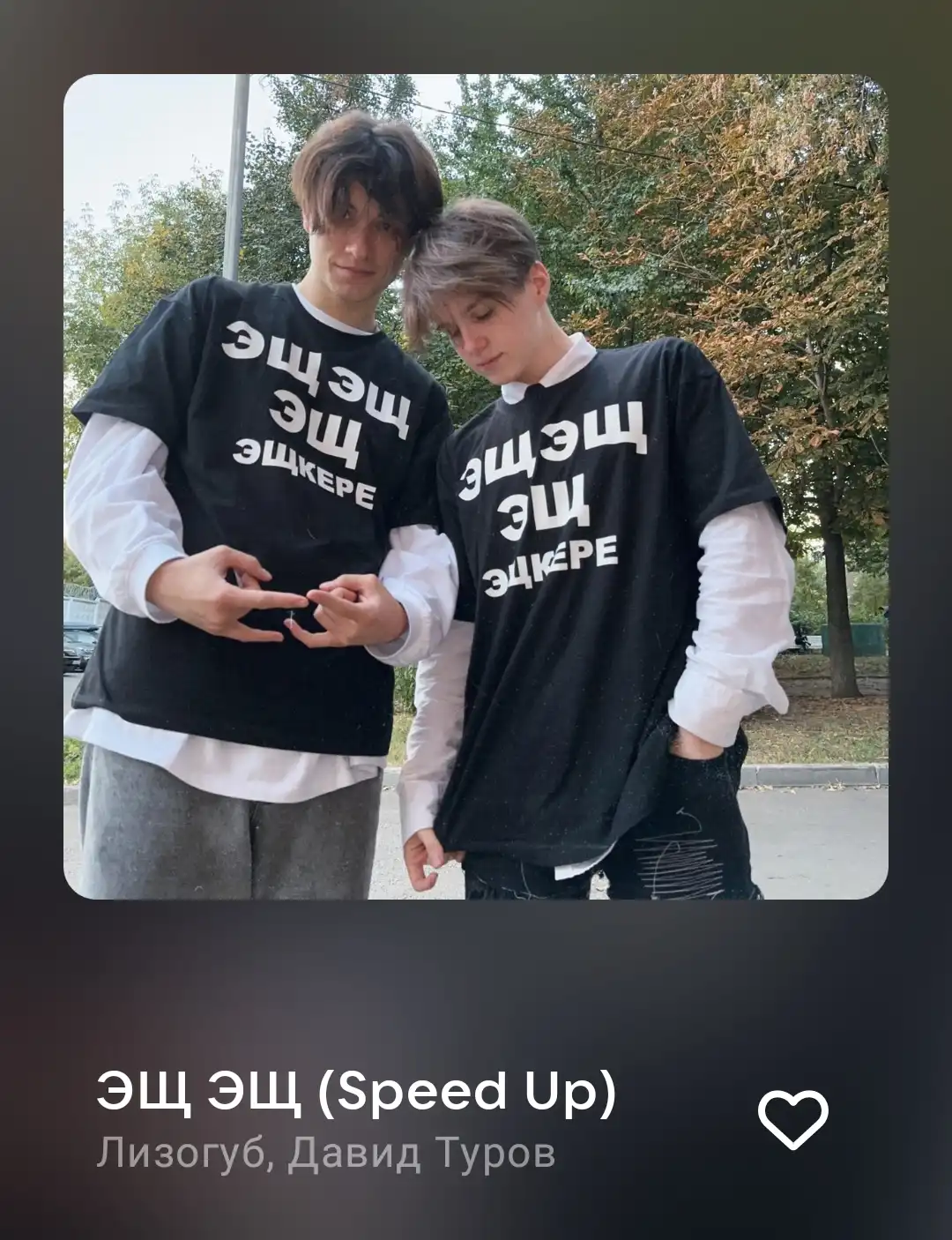Viewport: 952px width, 1240px height.
Task: Open artists Лизогуб, Давид Туров
Action: pos(325,1152)
